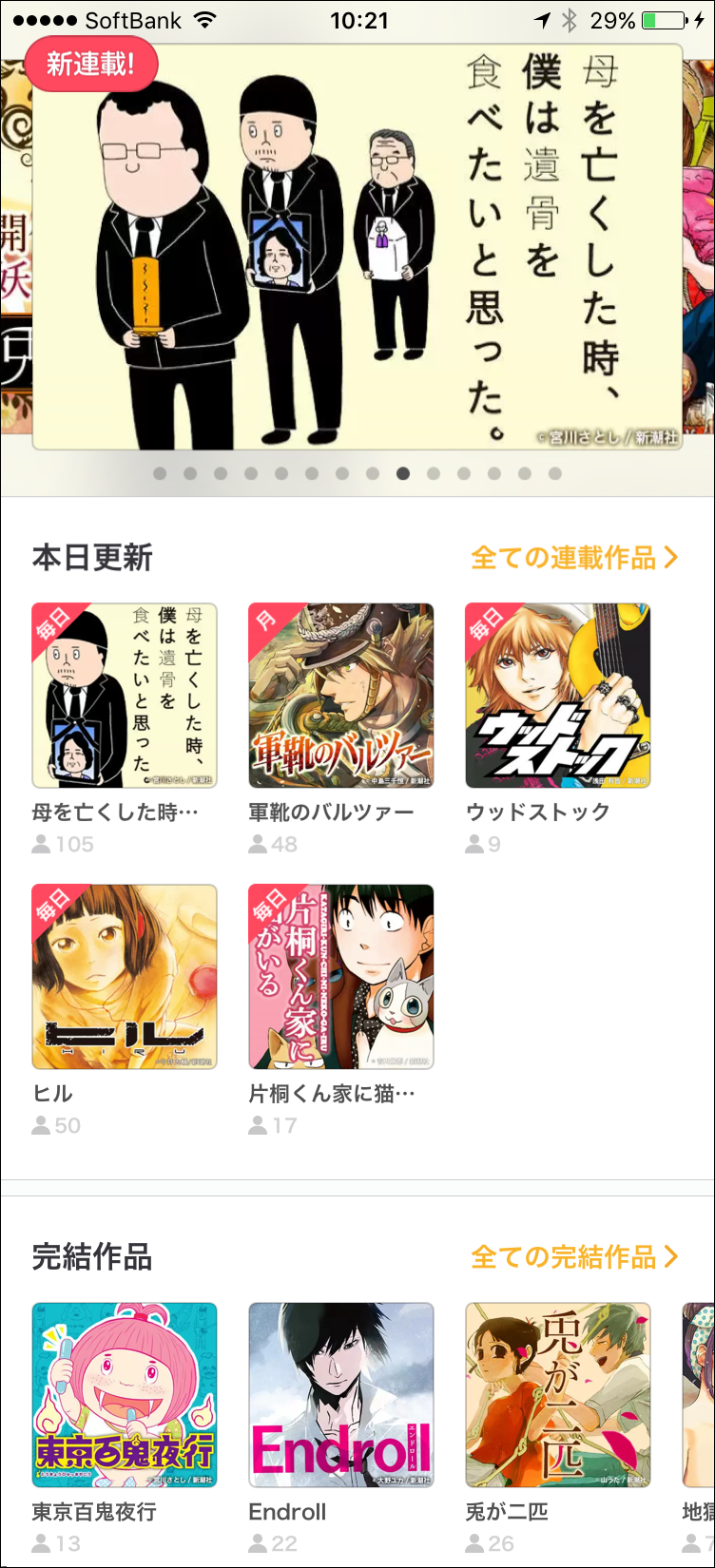Open manga 母を亡くした時 in 本日更新
This screenshot has width=715, height=1568.
pyautogui.click(x=125, y=697)
